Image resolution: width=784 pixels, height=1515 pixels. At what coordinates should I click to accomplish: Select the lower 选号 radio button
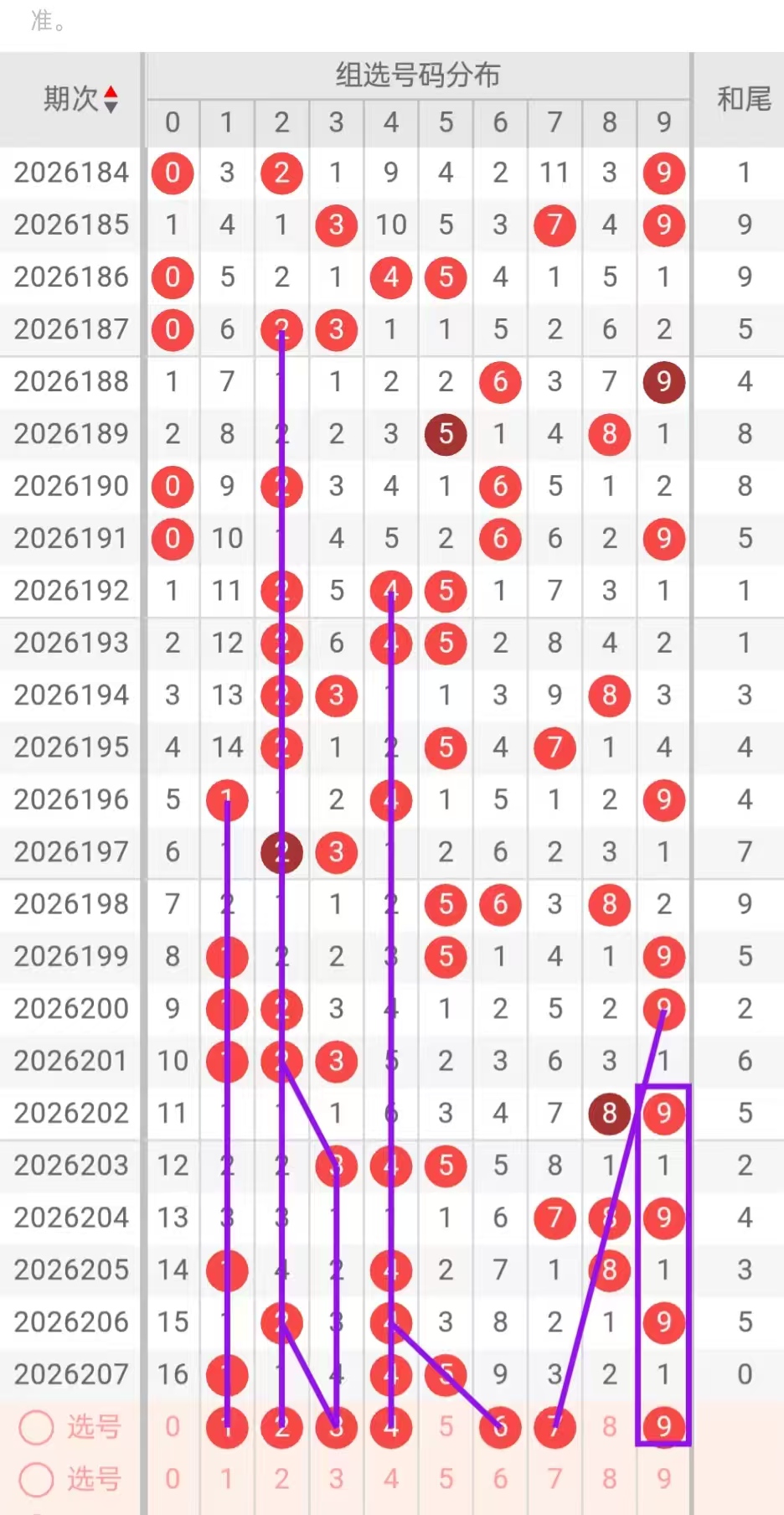pos(36,1479)
